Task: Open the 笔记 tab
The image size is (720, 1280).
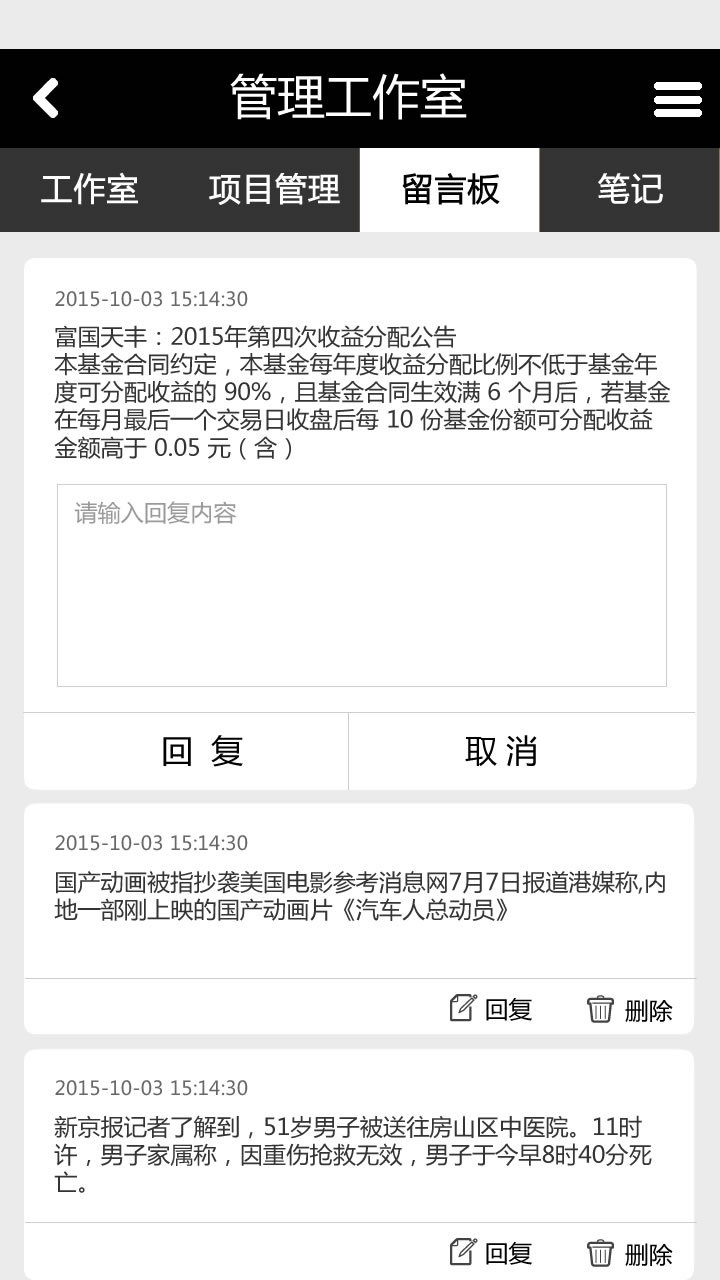Action: pos(630,190)
